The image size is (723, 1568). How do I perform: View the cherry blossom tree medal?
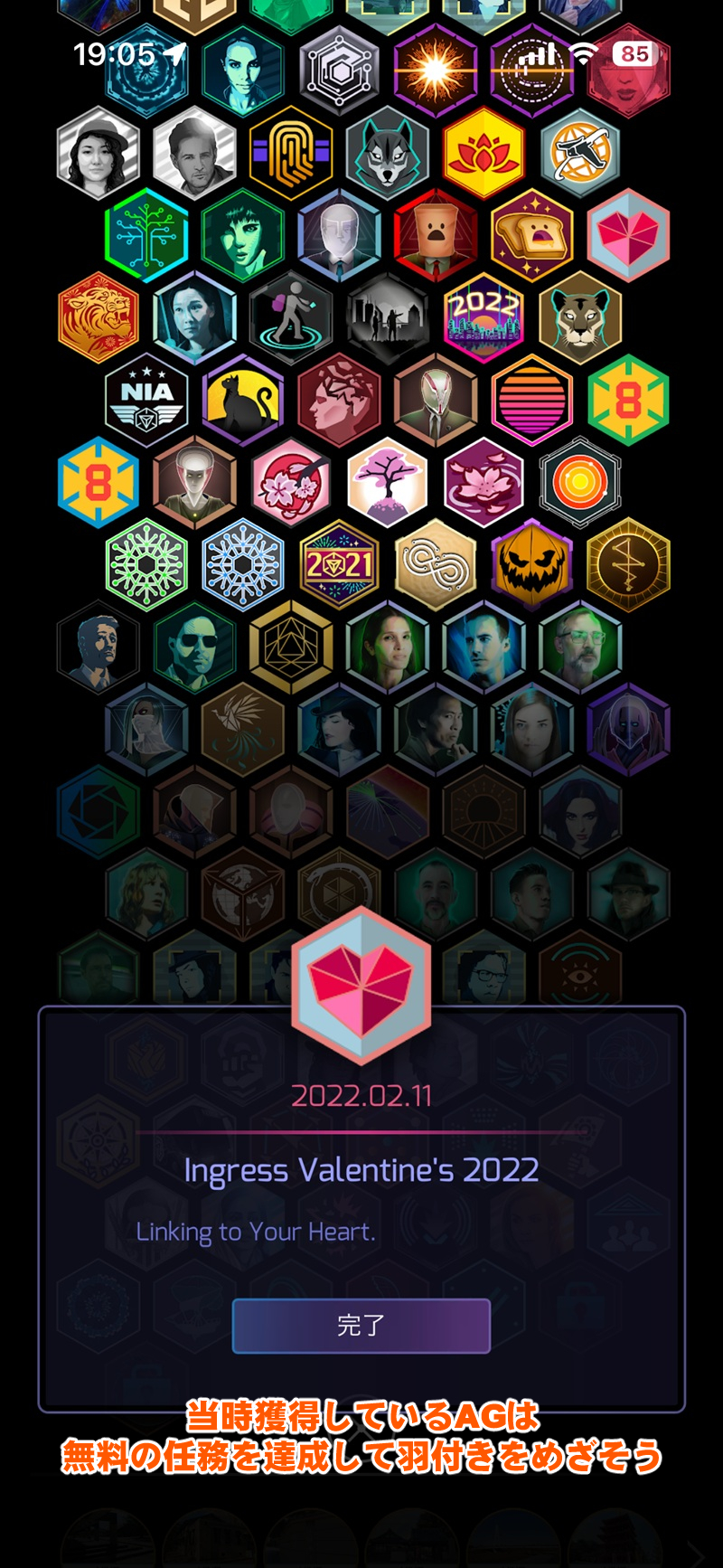pos(388,482)
